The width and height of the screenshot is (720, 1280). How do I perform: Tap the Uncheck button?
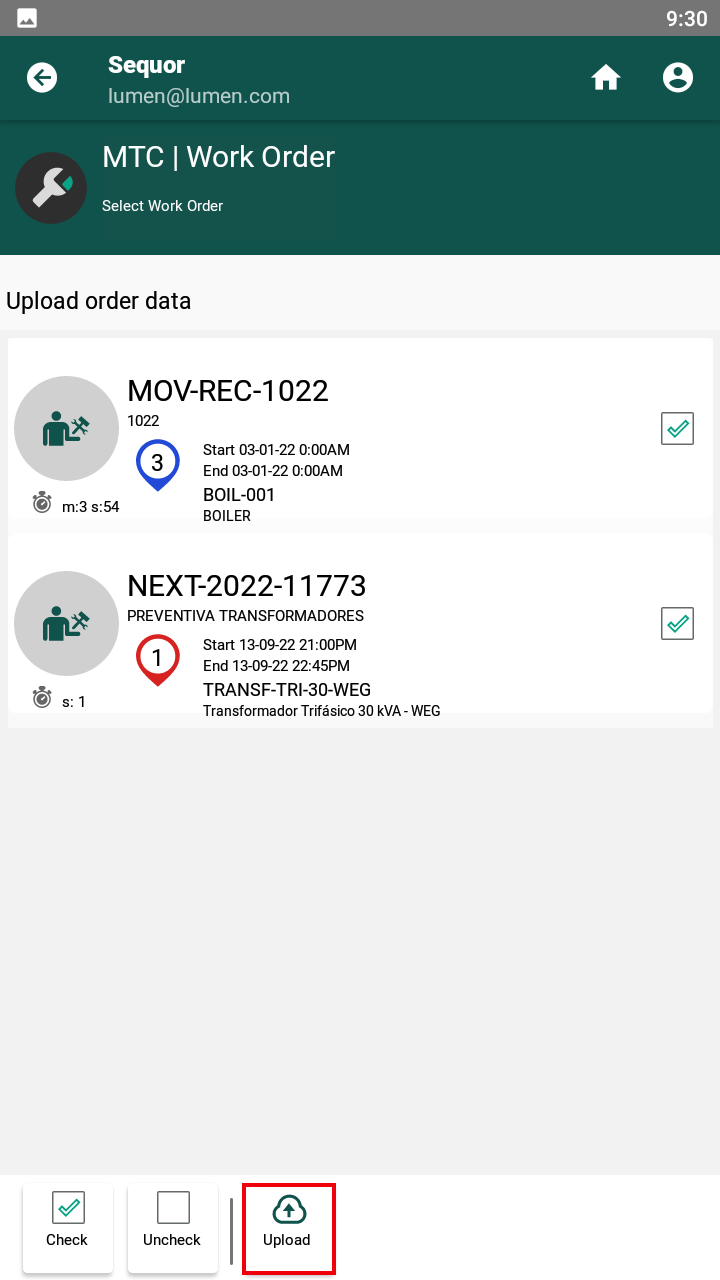tap(173, 1228)
